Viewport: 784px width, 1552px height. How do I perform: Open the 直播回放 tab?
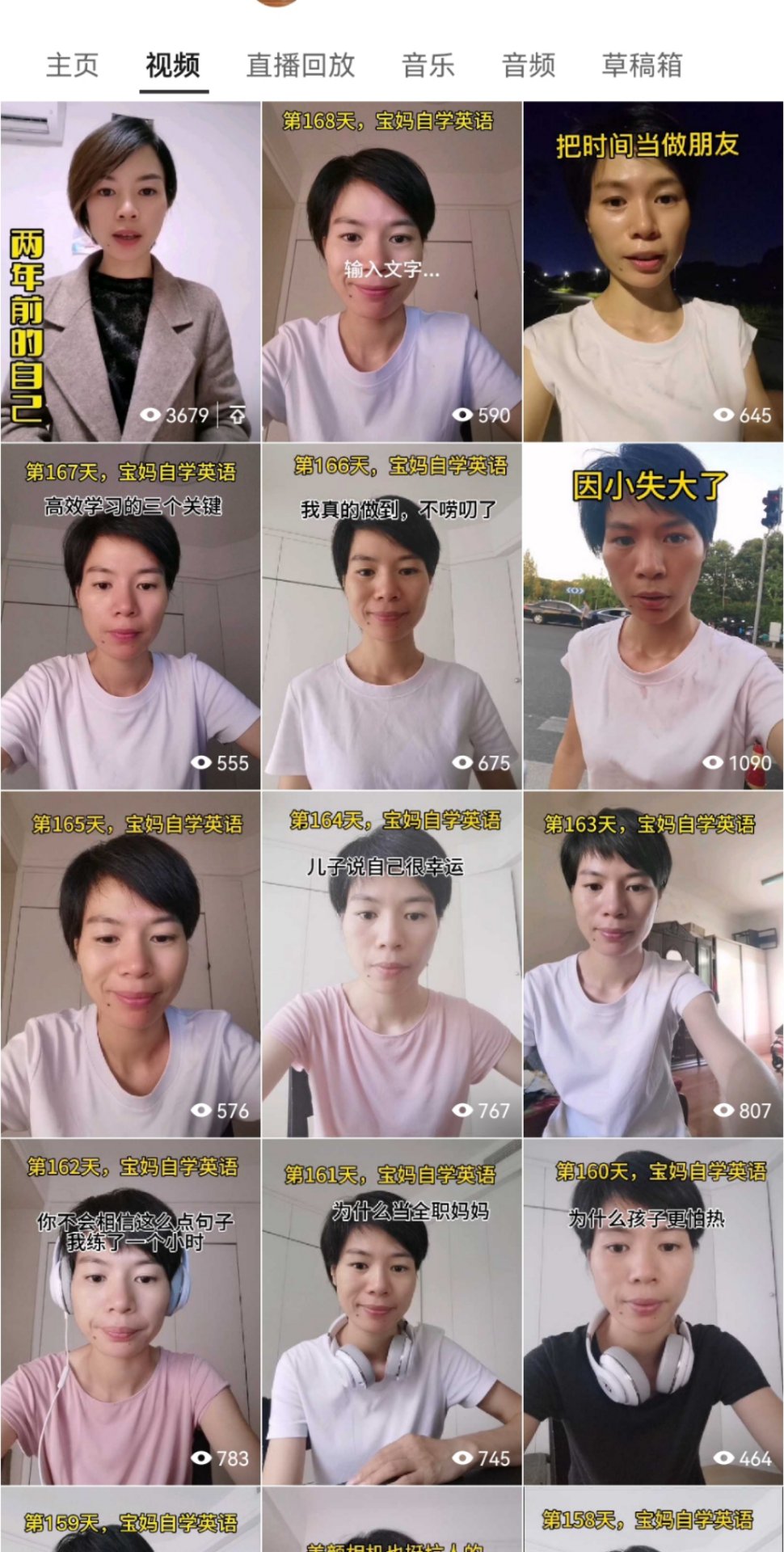(x=301, y=65)
